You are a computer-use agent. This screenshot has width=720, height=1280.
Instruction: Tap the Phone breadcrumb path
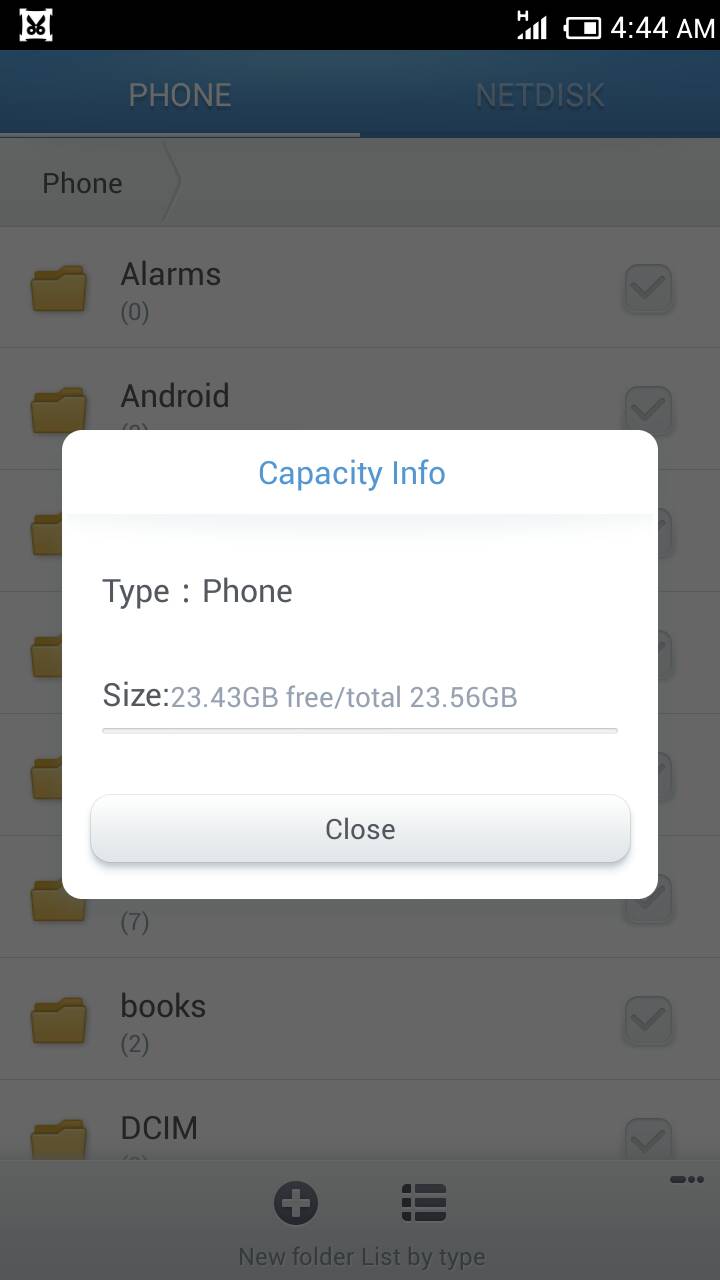tap(82, 183)
